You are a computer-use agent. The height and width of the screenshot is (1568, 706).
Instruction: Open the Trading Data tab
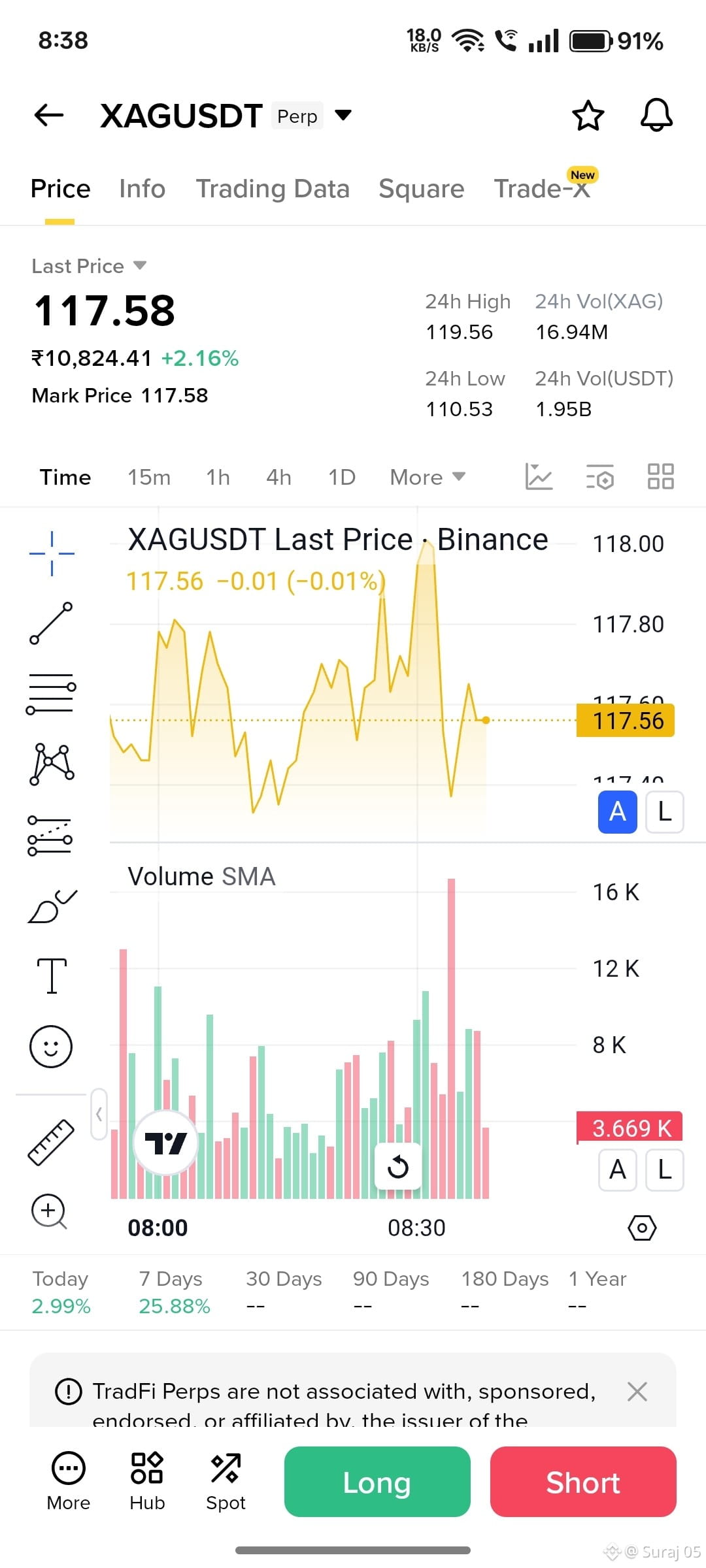click(273, 189)
